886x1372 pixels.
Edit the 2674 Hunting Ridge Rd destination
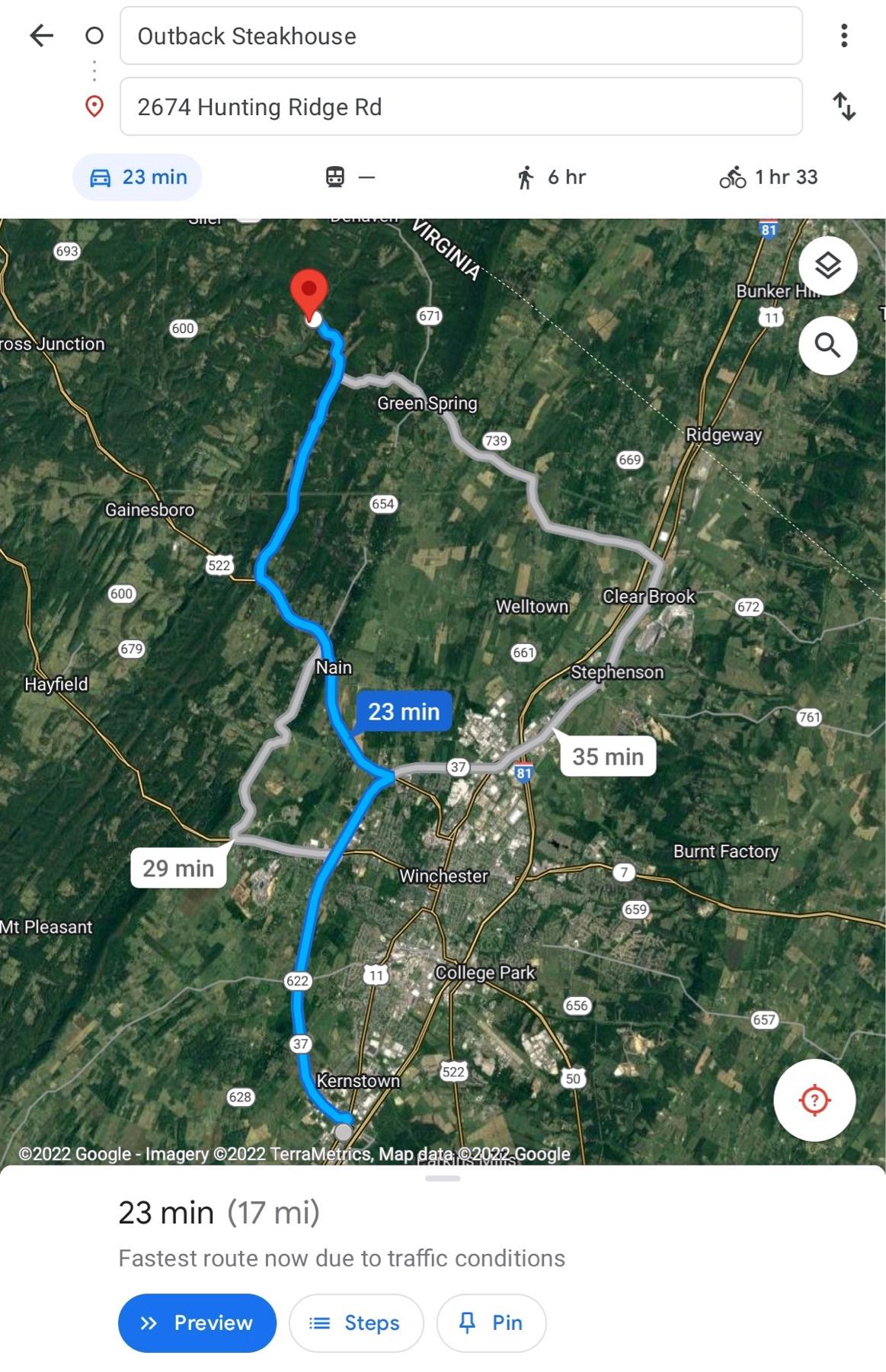pos(460,107)
